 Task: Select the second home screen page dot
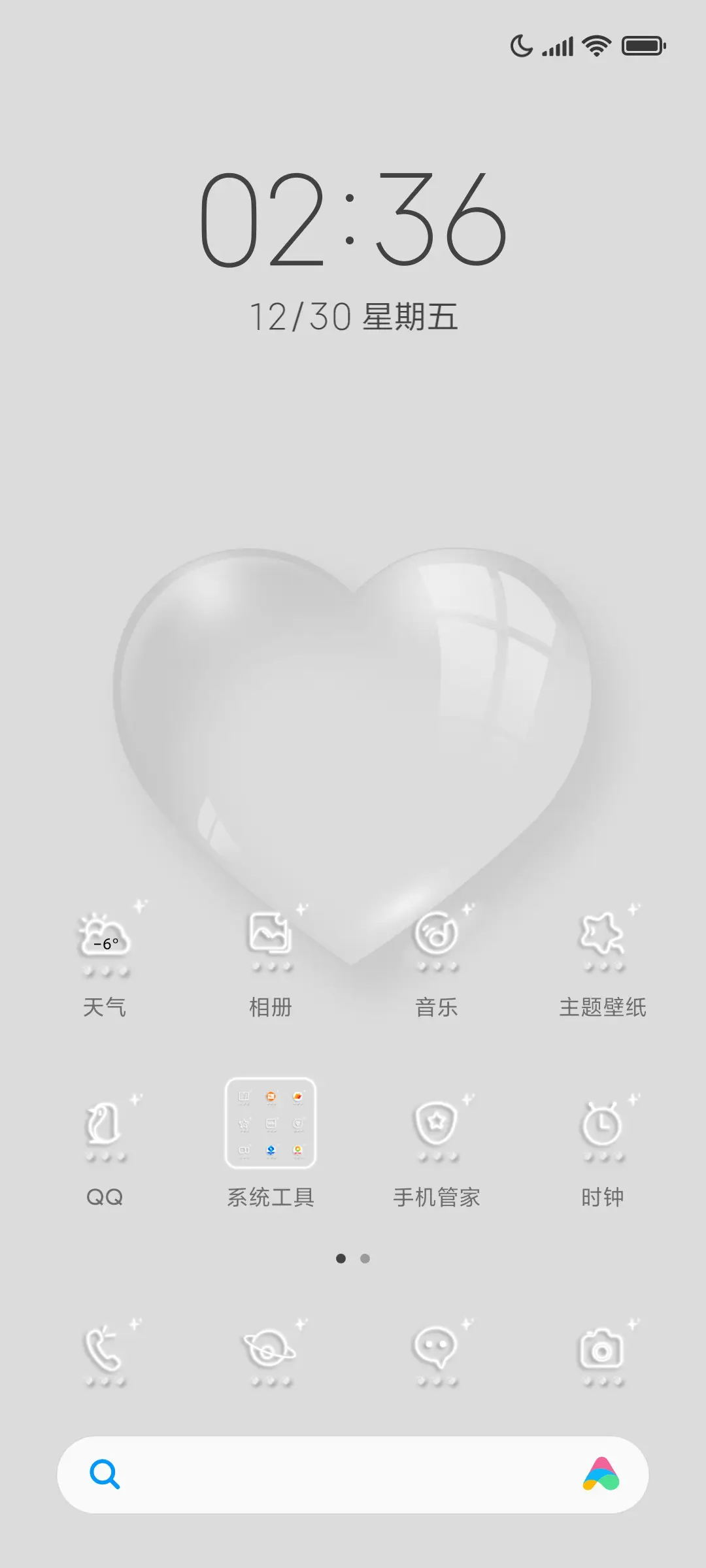click(363, 1259)
